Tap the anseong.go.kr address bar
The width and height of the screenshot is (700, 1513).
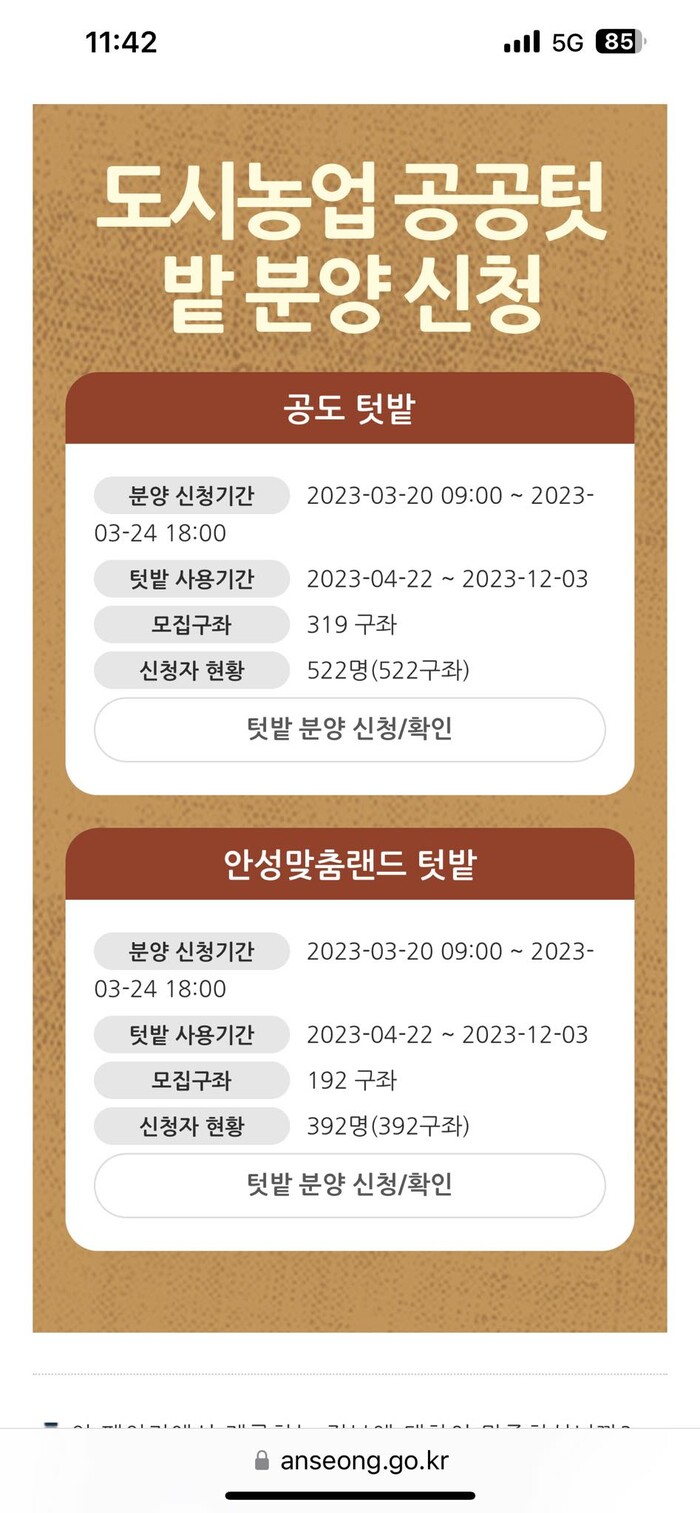[350, 1460]
